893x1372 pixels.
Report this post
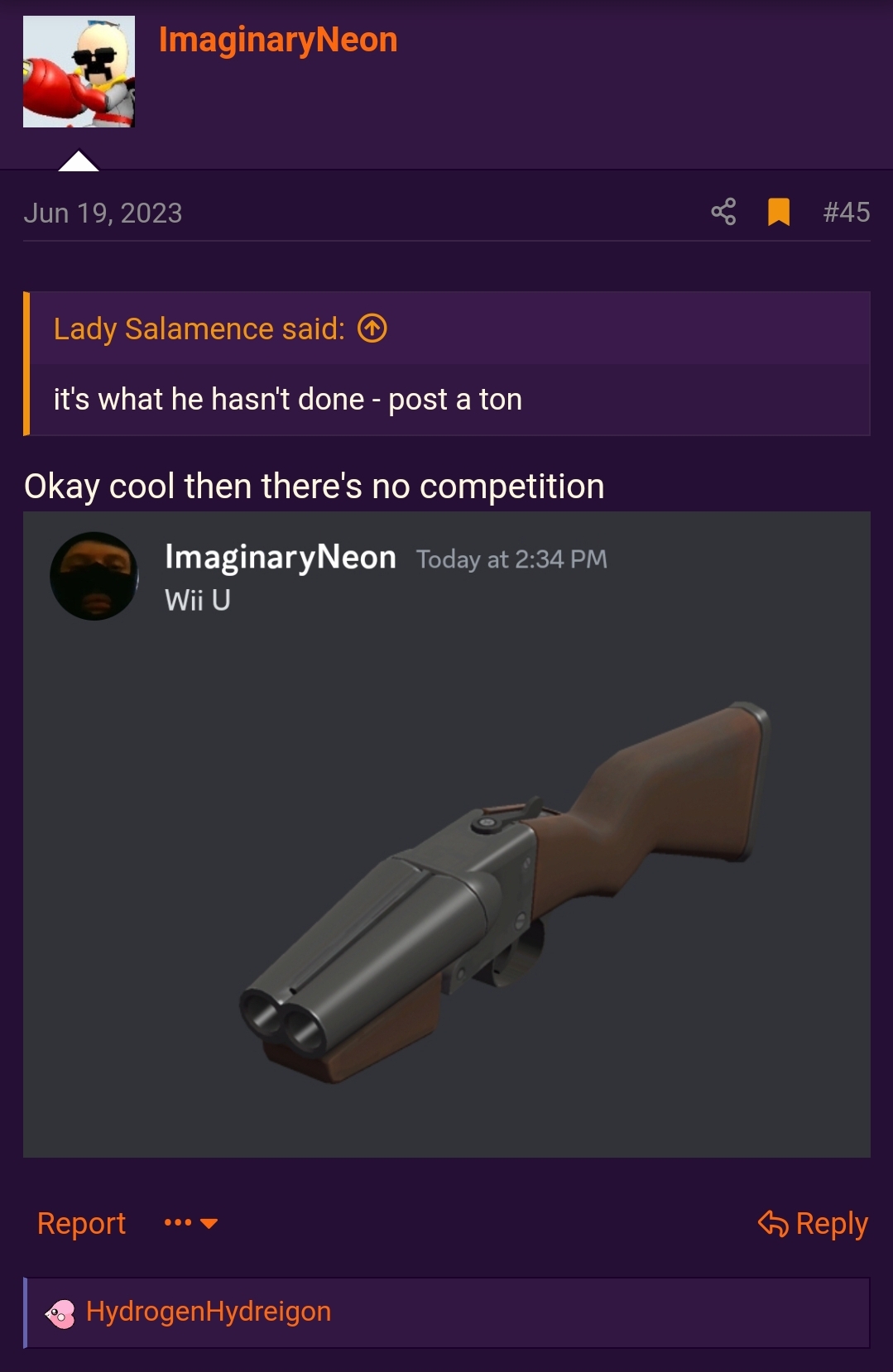coord(81,1223)
